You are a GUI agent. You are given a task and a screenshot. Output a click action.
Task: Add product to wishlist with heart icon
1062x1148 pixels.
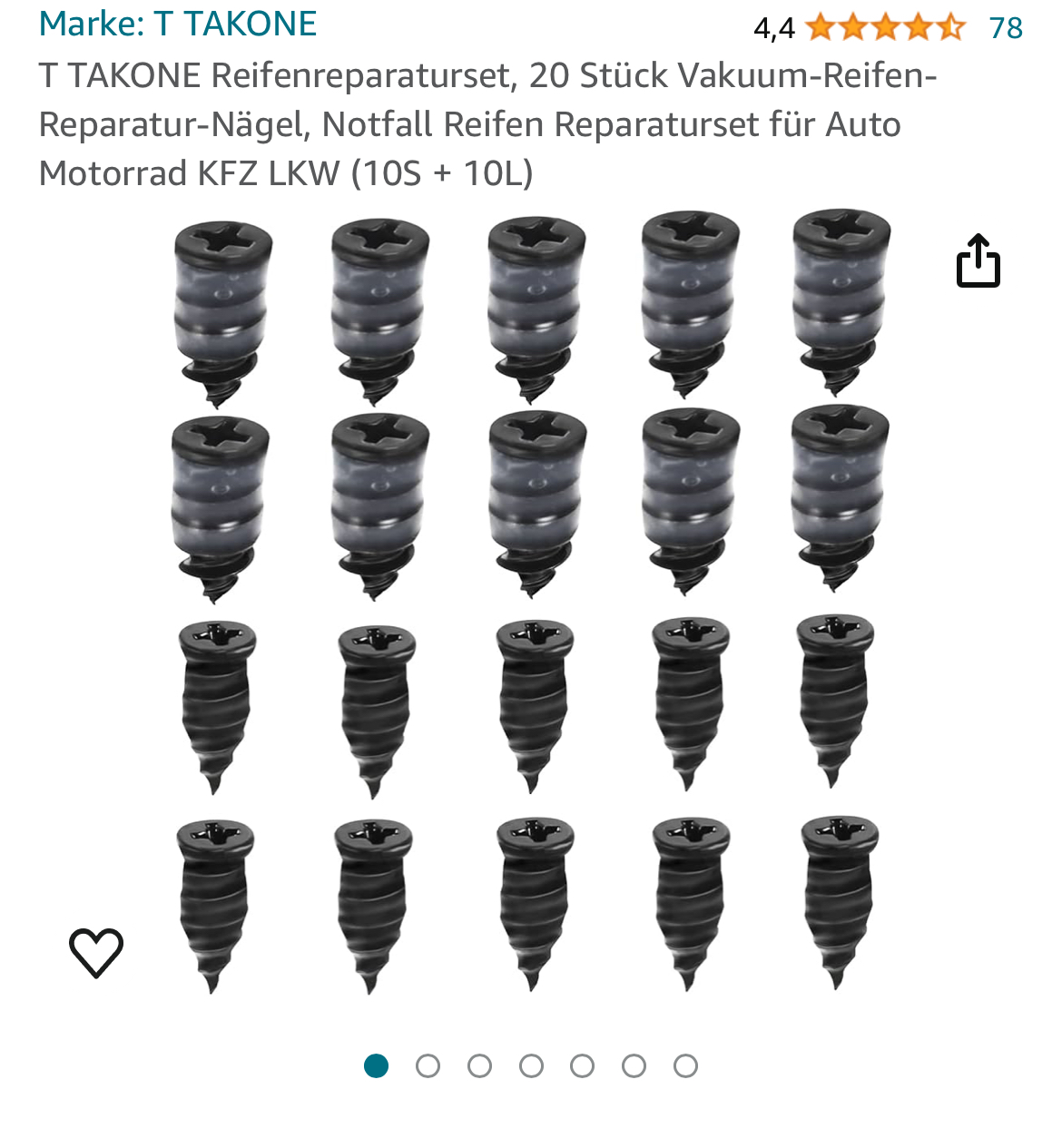point(96,952)
